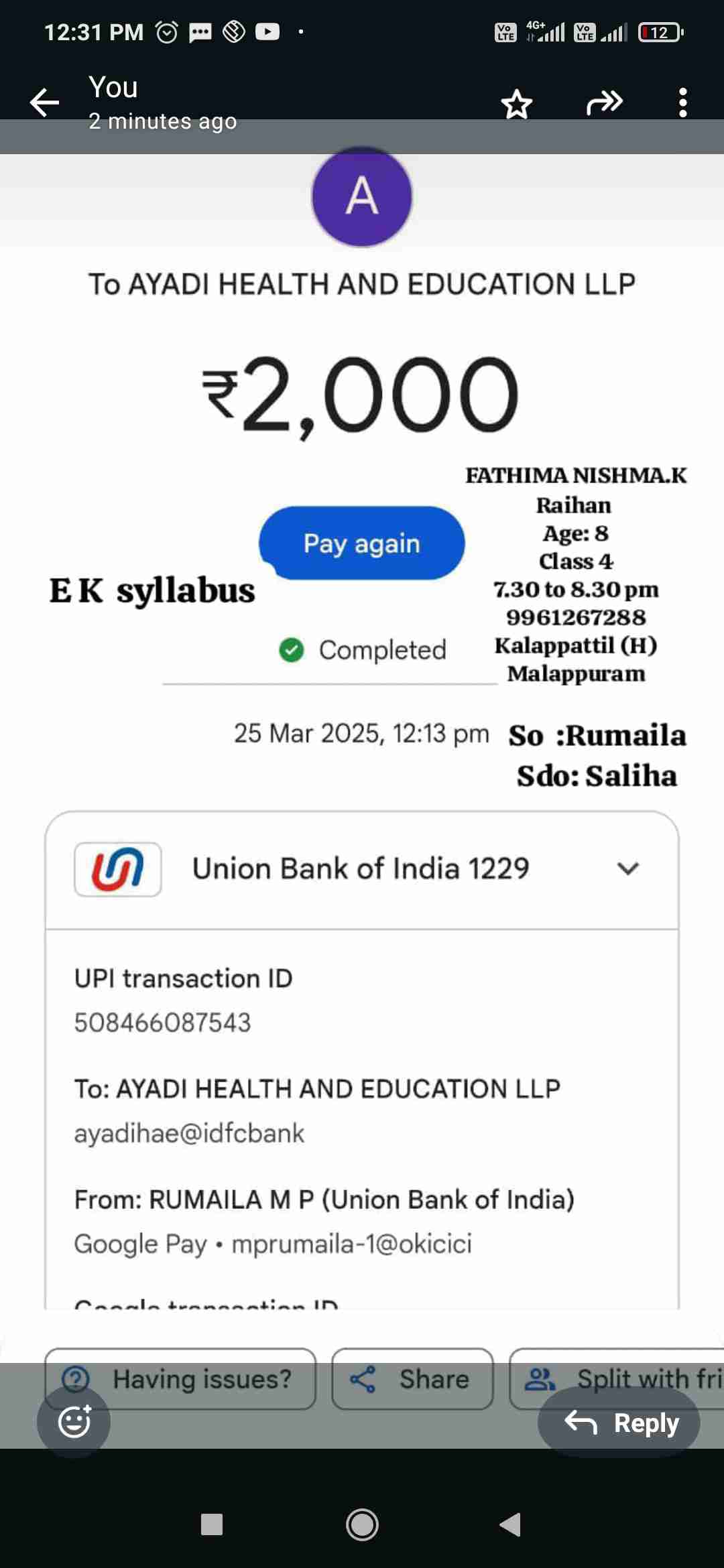Go back from the image viewer

(45, 103)
